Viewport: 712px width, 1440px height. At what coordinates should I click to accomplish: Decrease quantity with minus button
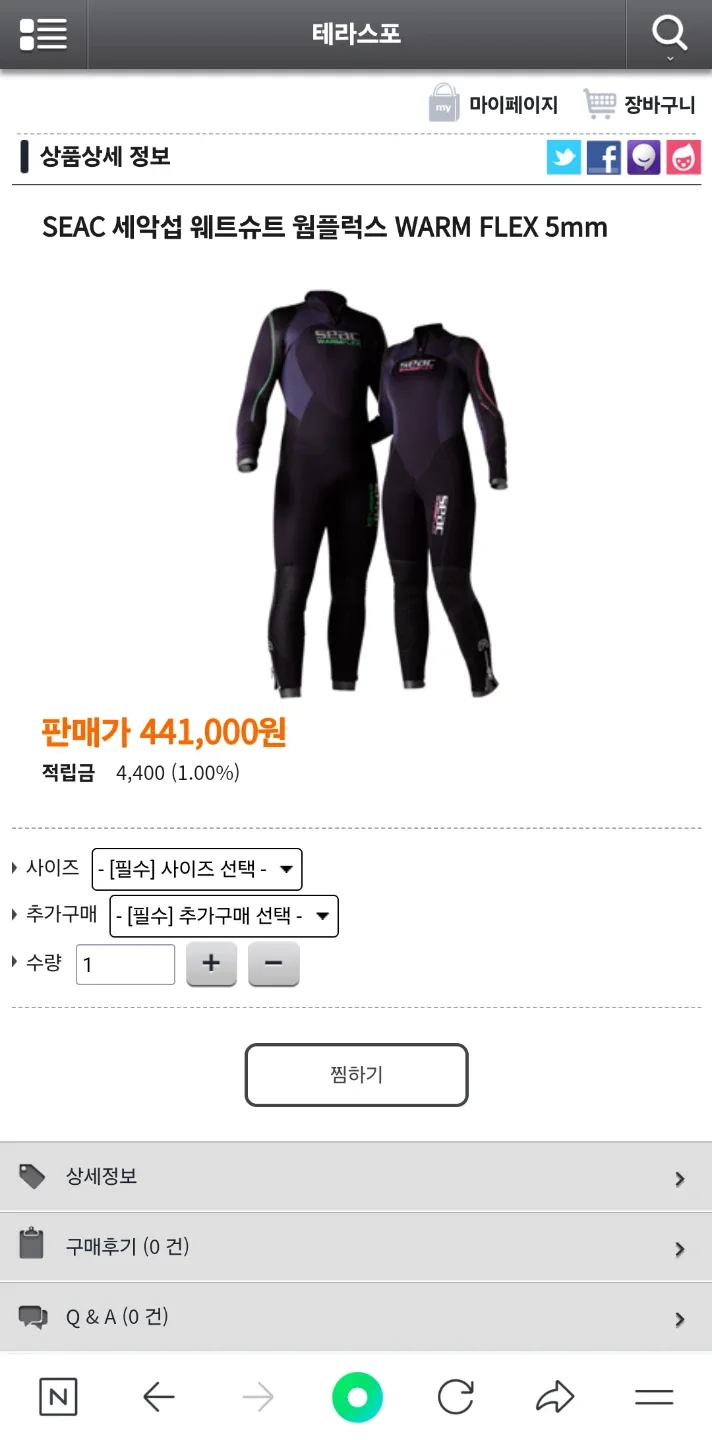pos(274,964)
